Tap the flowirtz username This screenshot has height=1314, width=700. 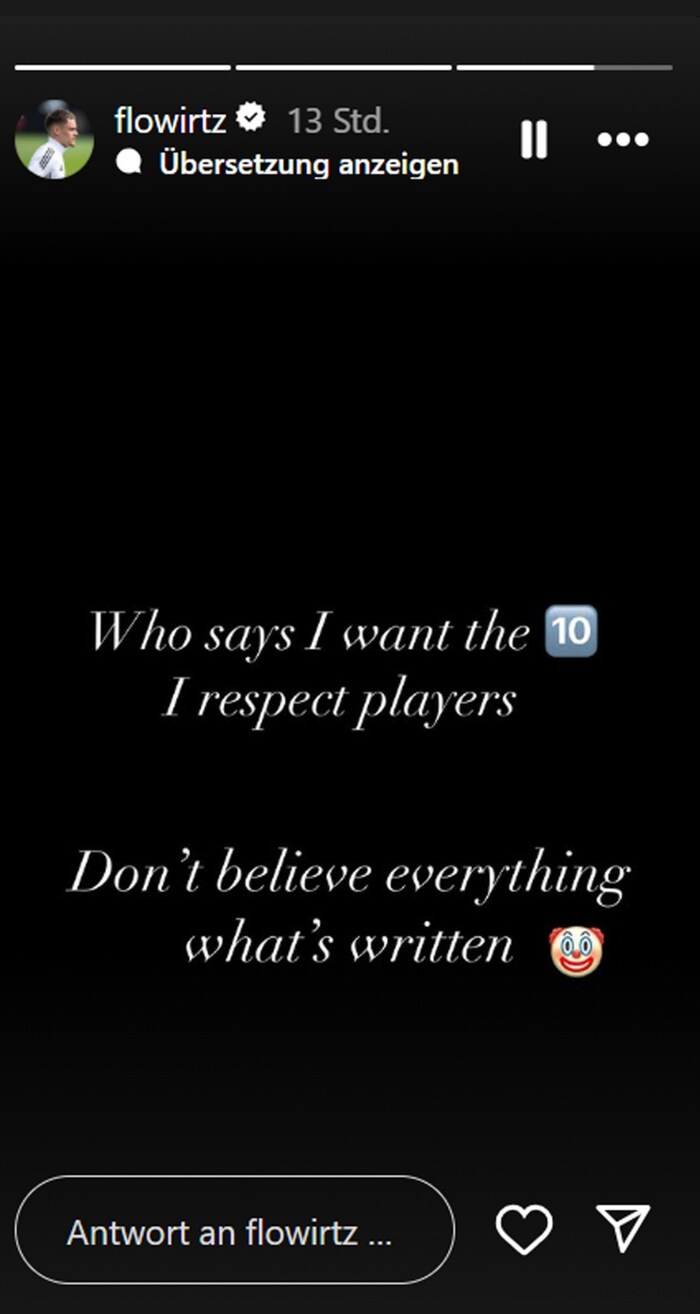click(x=170, y=120)
